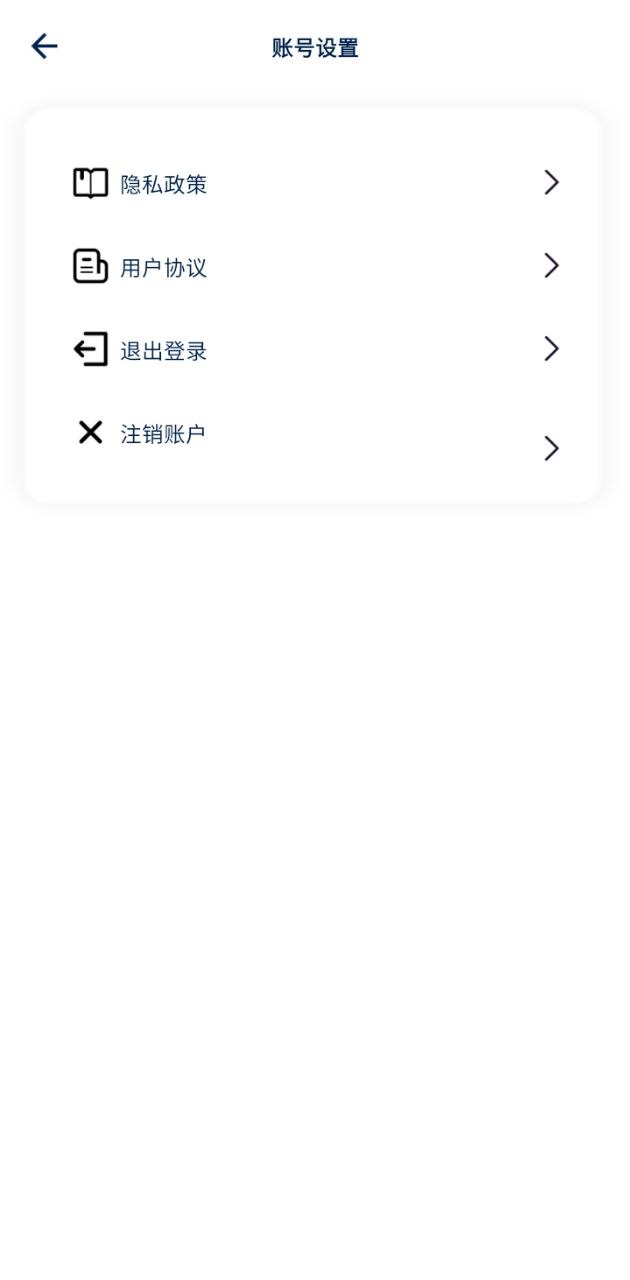Open the 隐私政策 privacy policy row
The width and height of the screenshot is (630, 1280).
[x=164, y=184]
